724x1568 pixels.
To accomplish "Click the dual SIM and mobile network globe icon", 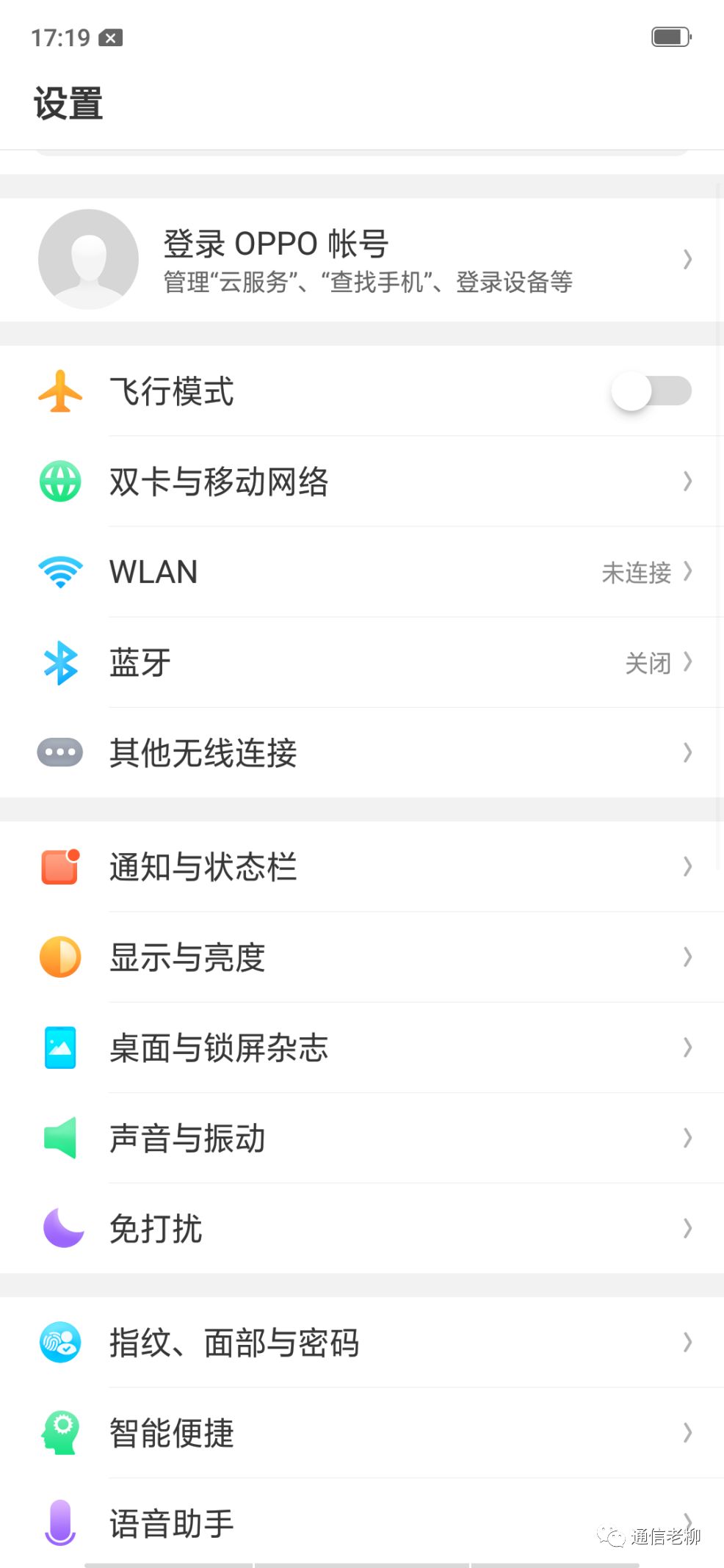I will coord(59,482).
